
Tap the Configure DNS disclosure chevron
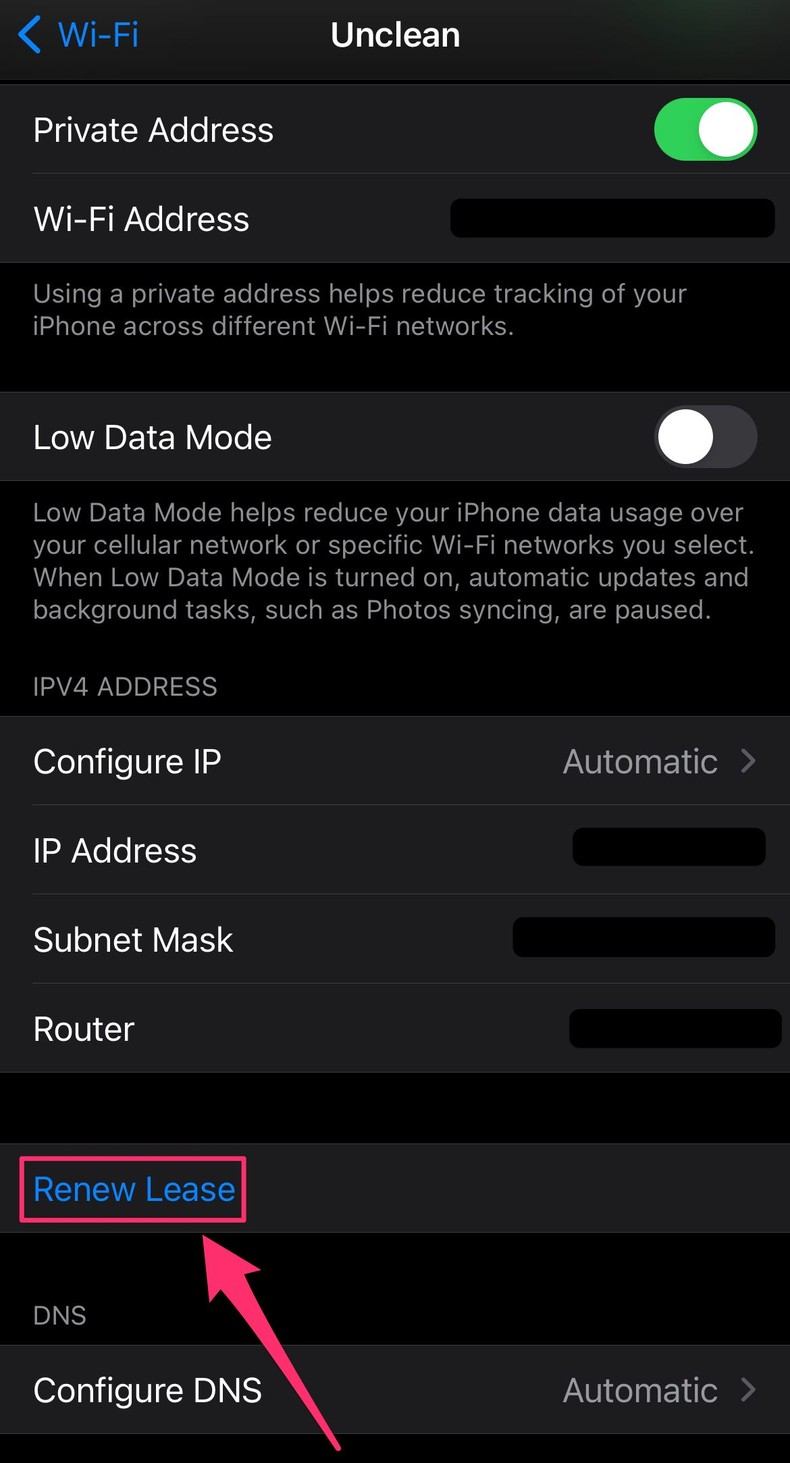tap(748, 1390)
